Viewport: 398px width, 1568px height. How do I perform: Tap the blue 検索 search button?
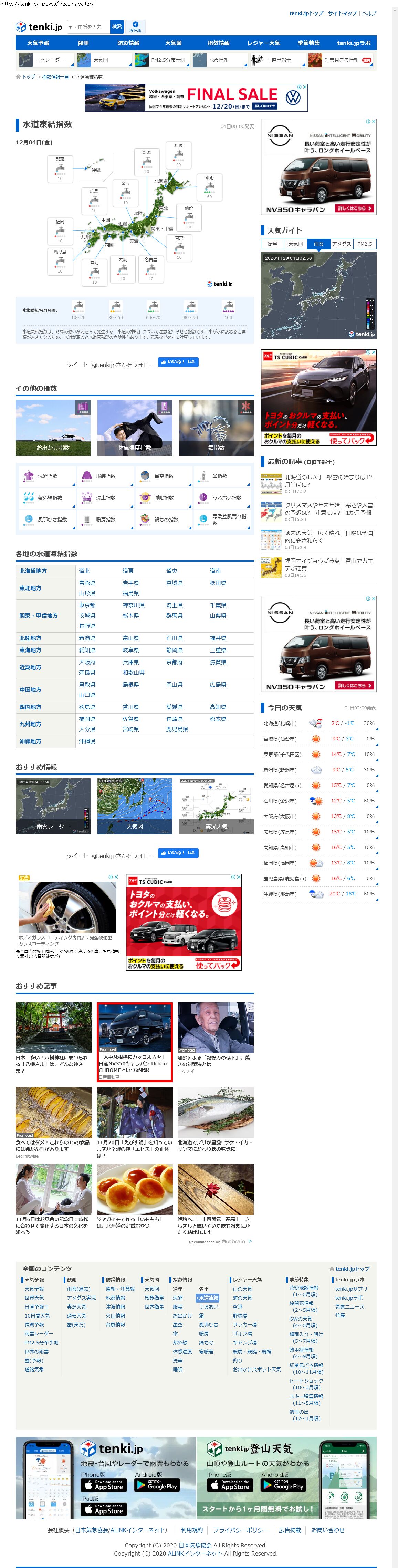(117, 27)
